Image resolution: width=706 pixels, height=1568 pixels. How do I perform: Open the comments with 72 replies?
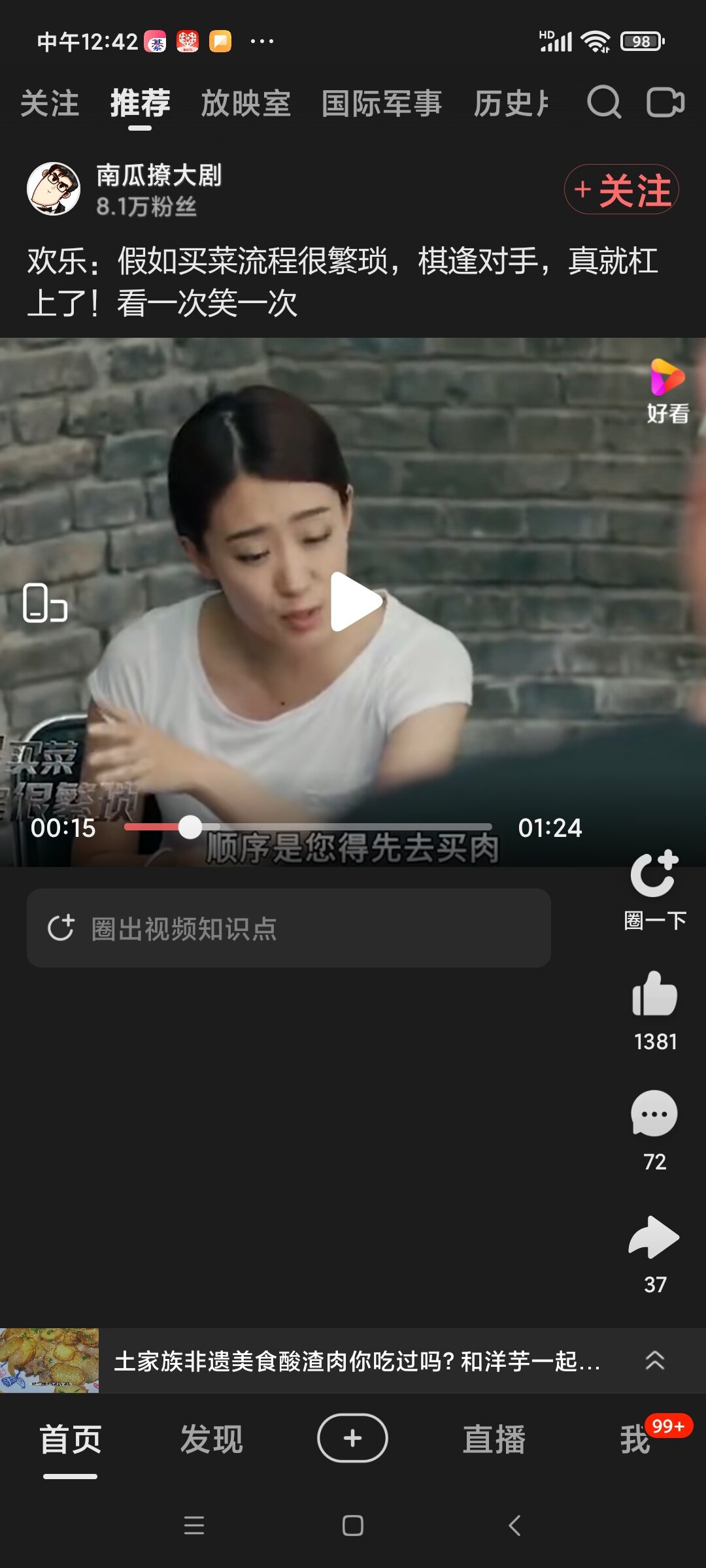(654, 1115)
